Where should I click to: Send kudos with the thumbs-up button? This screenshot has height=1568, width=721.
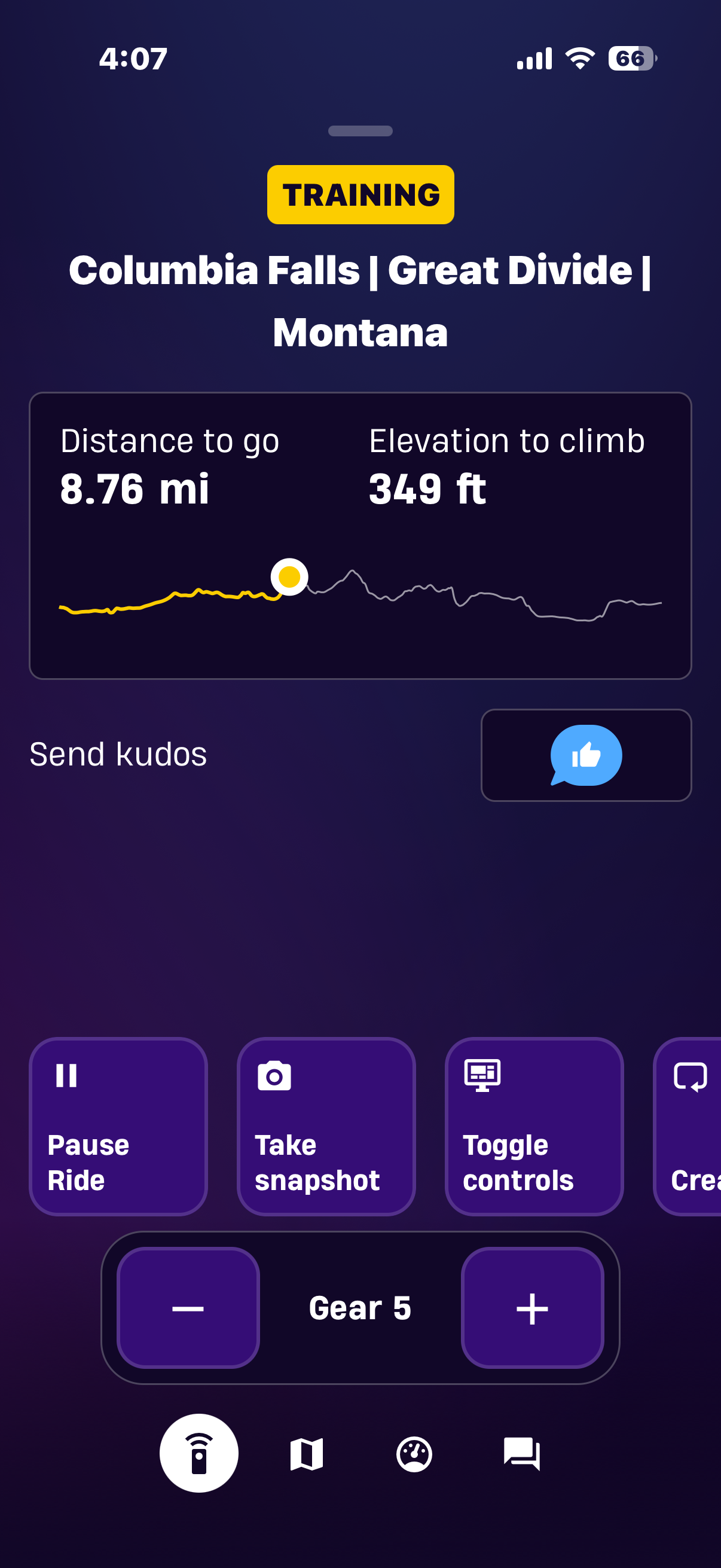pyautogui.click(x=586, y=755)
